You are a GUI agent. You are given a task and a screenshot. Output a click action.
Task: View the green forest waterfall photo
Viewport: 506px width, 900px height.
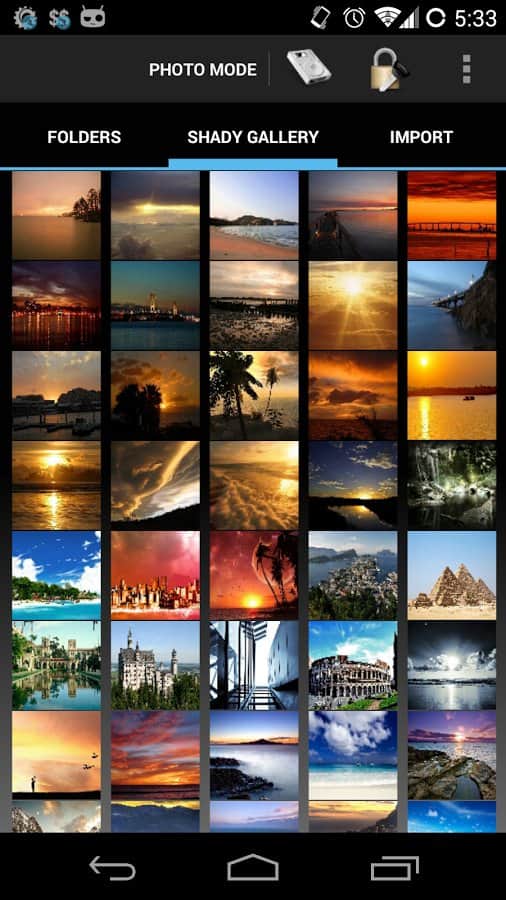(452, 485)
